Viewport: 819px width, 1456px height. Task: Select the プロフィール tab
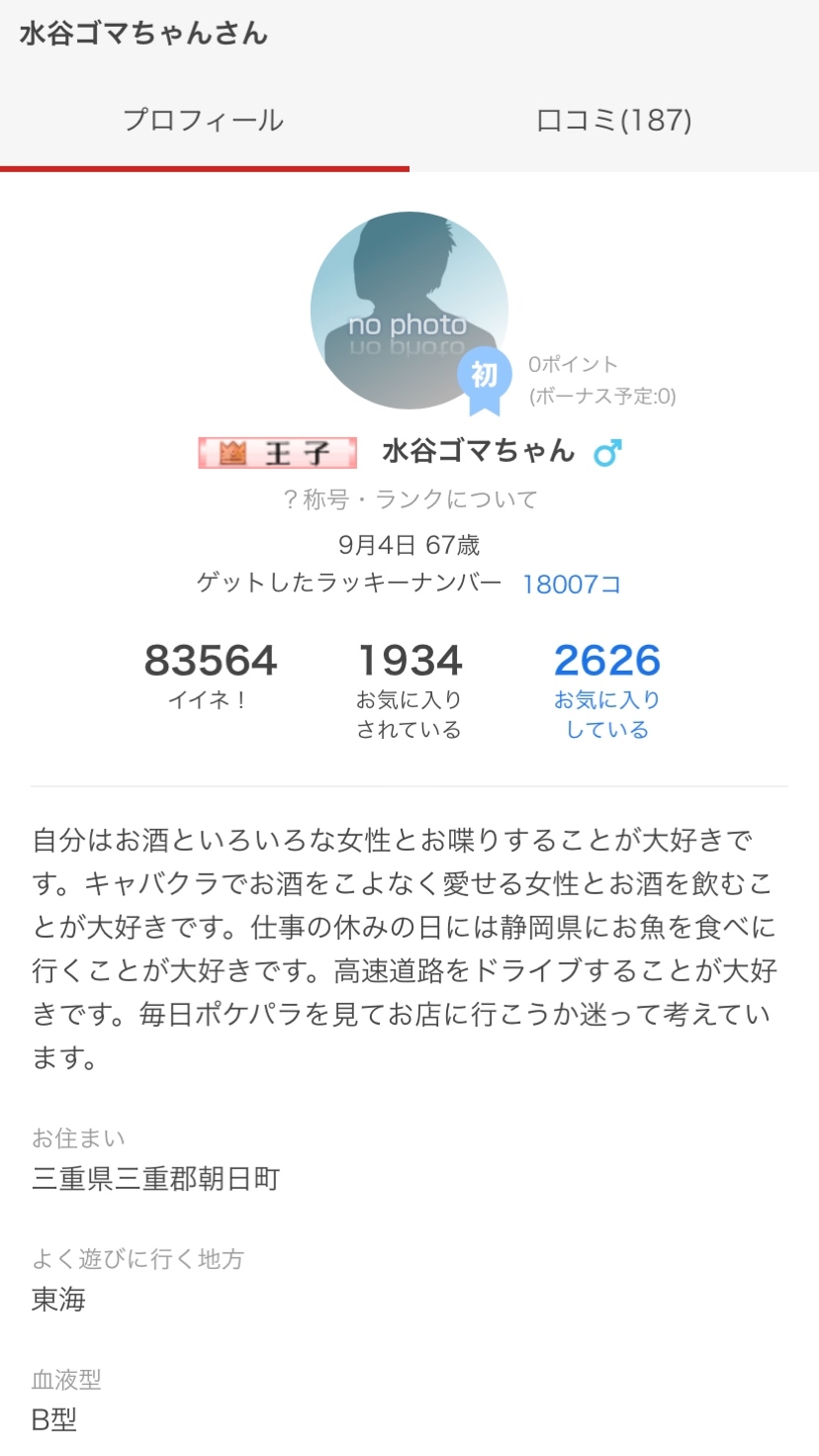204,121
